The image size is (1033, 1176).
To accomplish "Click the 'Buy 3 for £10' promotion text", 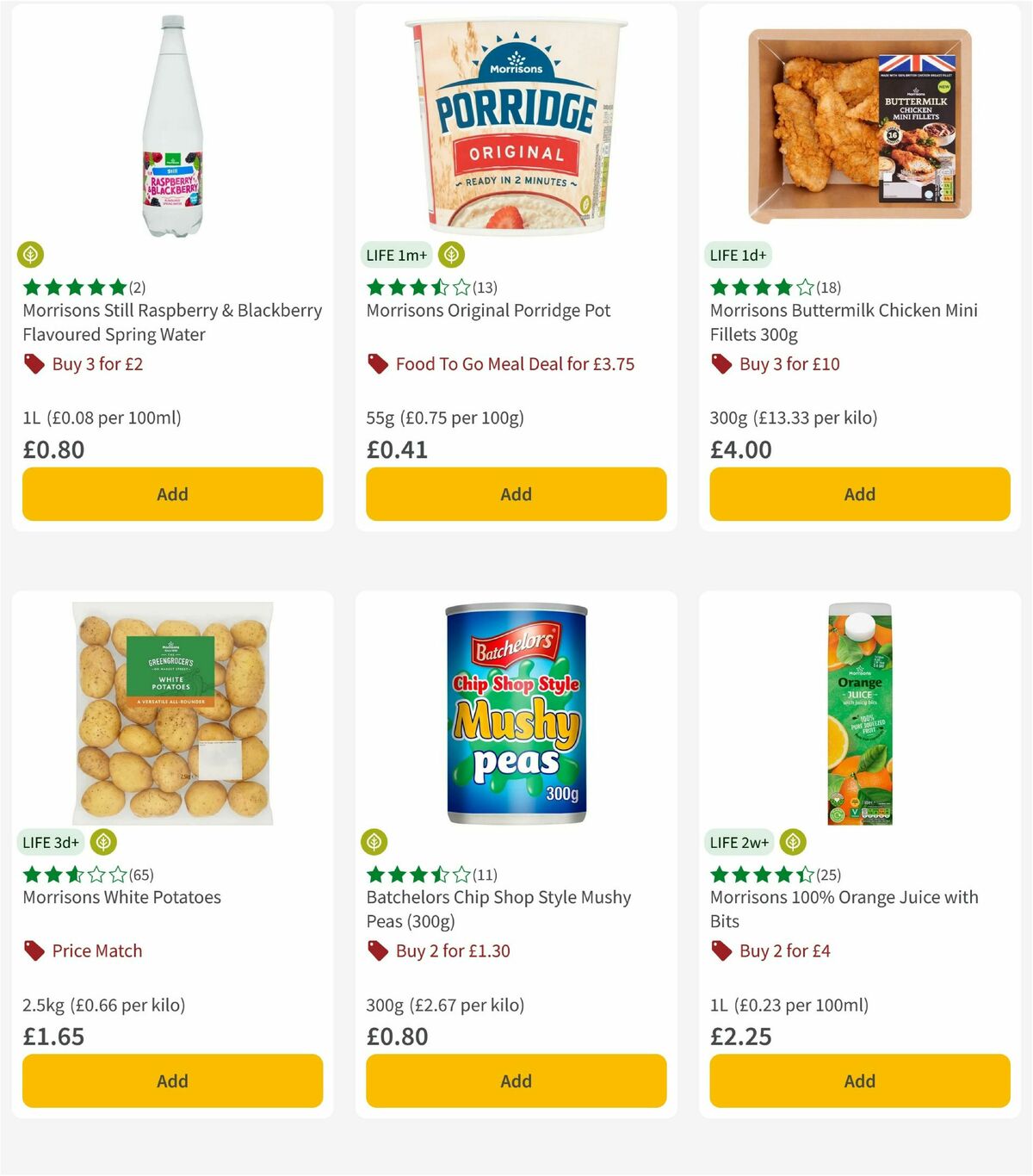I will [x=789, y=364].
